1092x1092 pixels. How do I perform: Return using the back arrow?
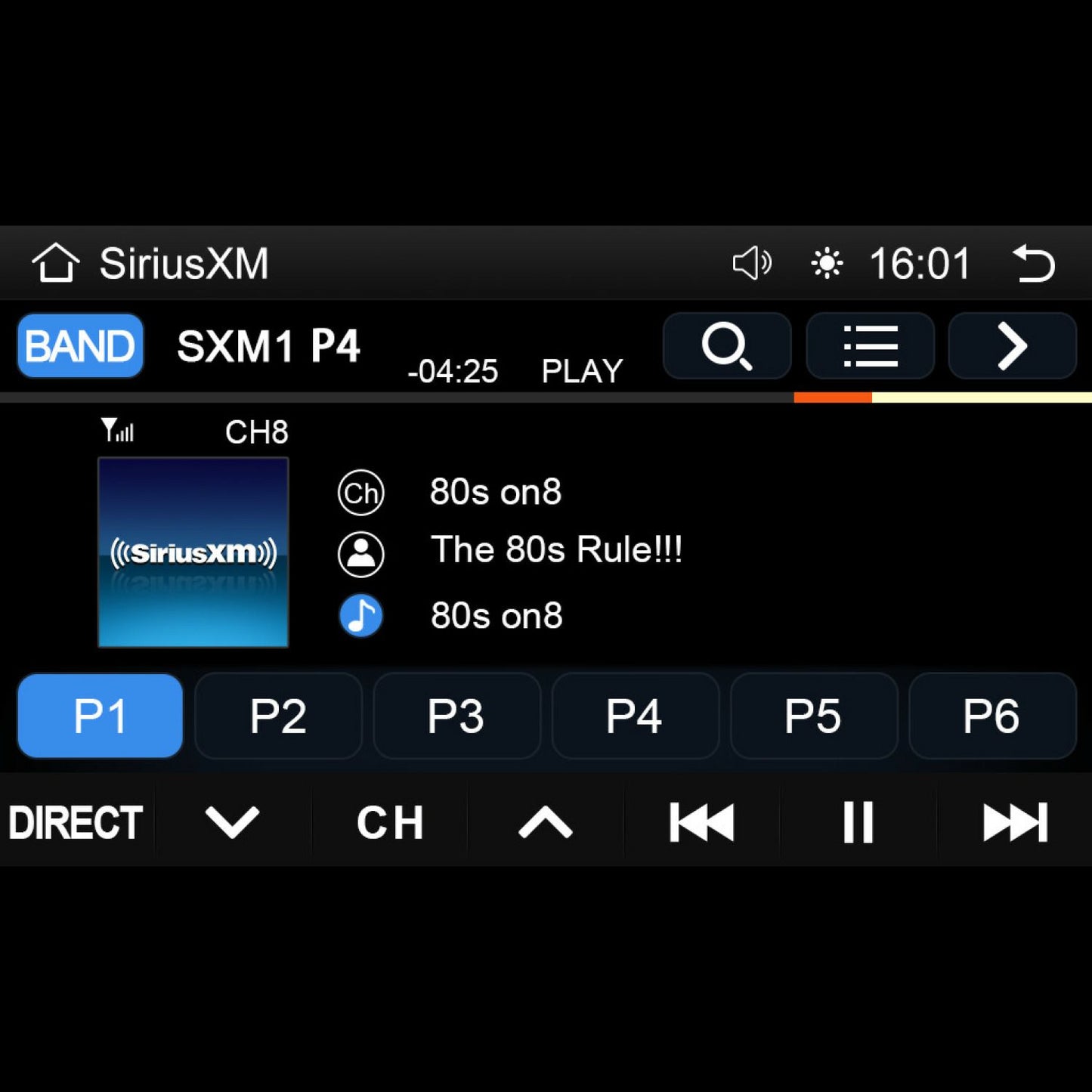click(1033, 264)
